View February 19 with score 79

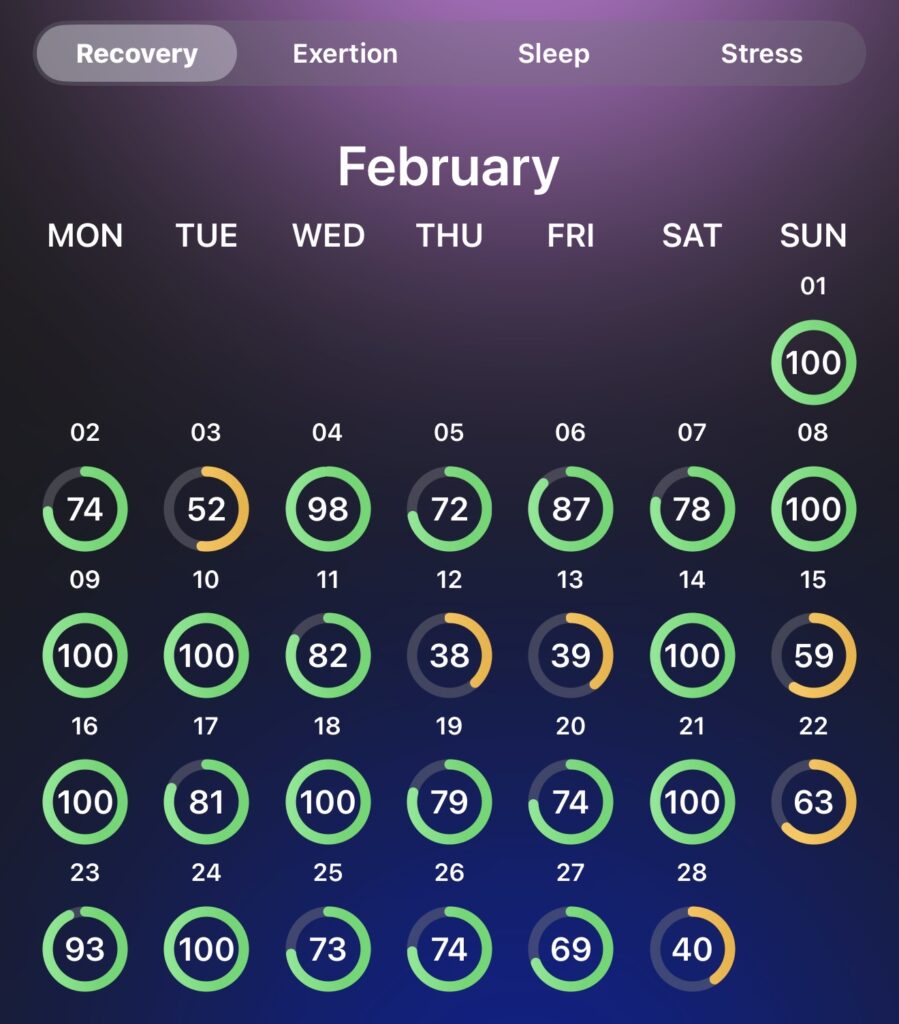[449, 802]
